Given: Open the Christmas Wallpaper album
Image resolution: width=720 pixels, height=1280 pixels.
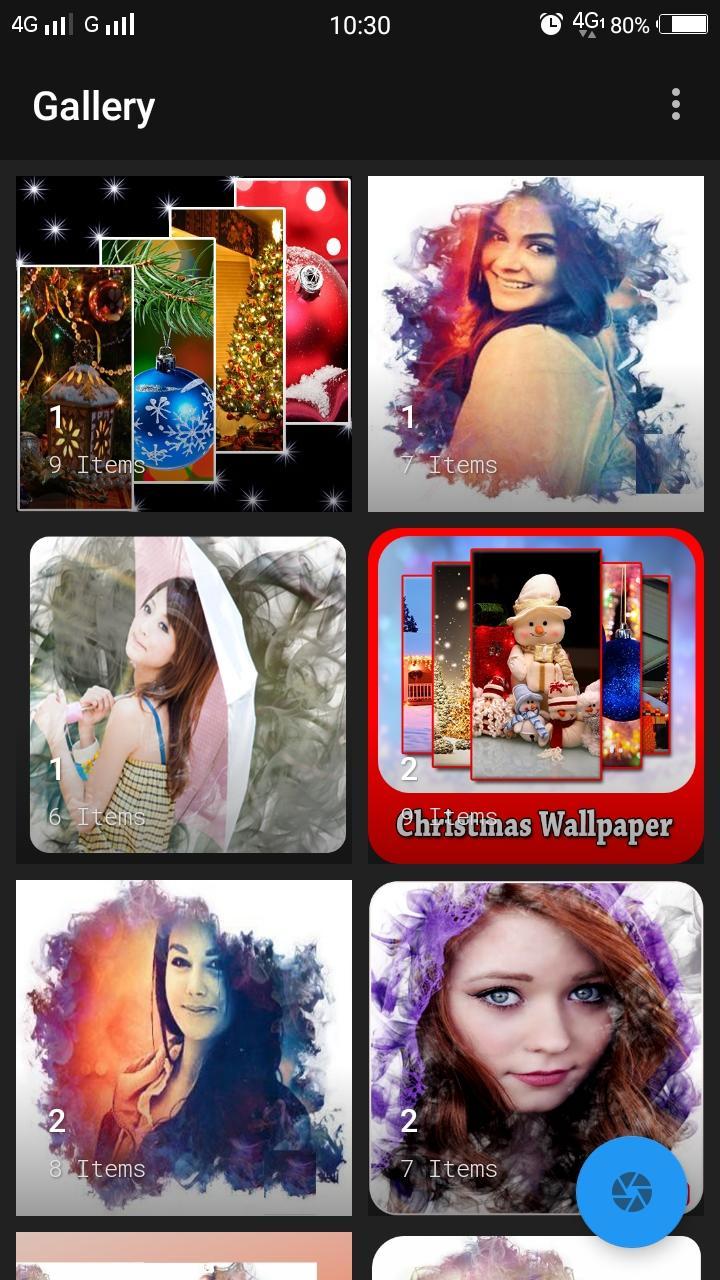Looking at the screenshot, I should click(536, 696).
